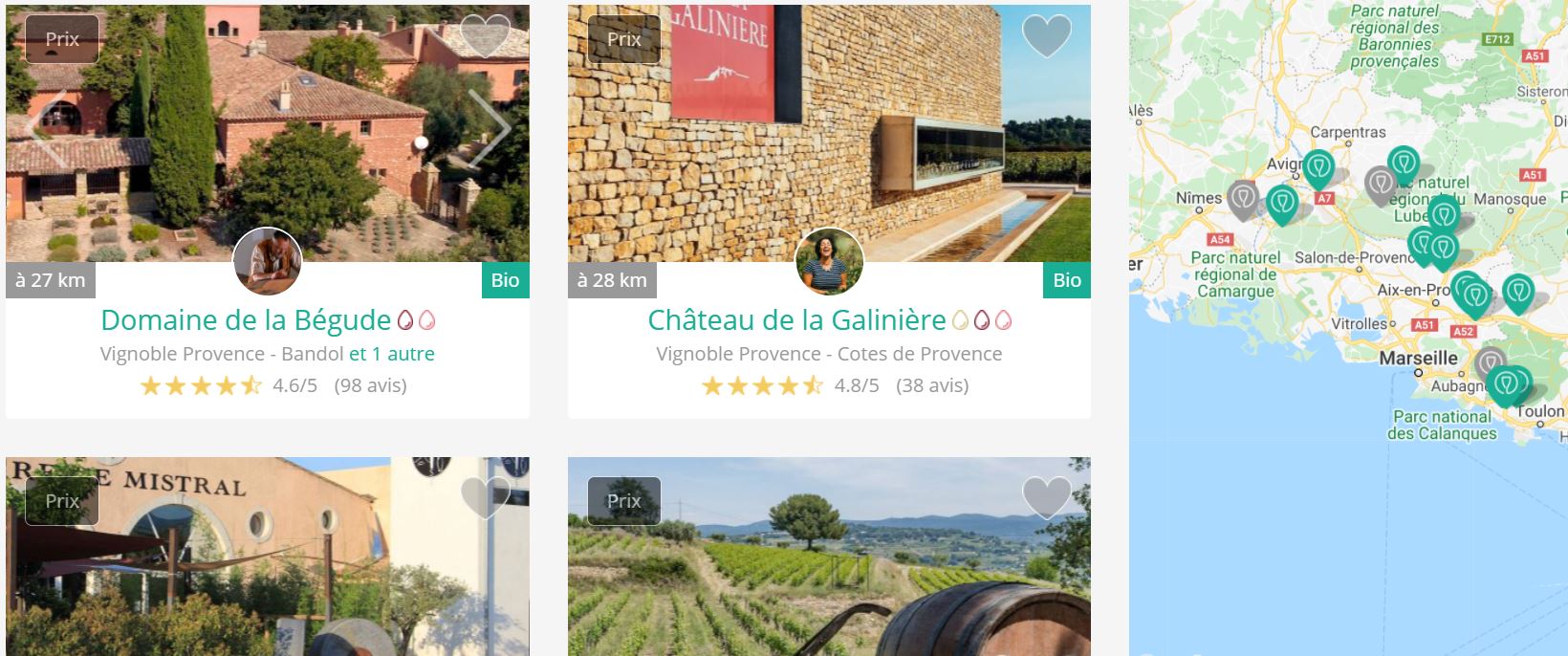Open the host photo on Château de la Galinière
Image resolution: width=1568 pixels, height=656 pixels.
[829, 262]
